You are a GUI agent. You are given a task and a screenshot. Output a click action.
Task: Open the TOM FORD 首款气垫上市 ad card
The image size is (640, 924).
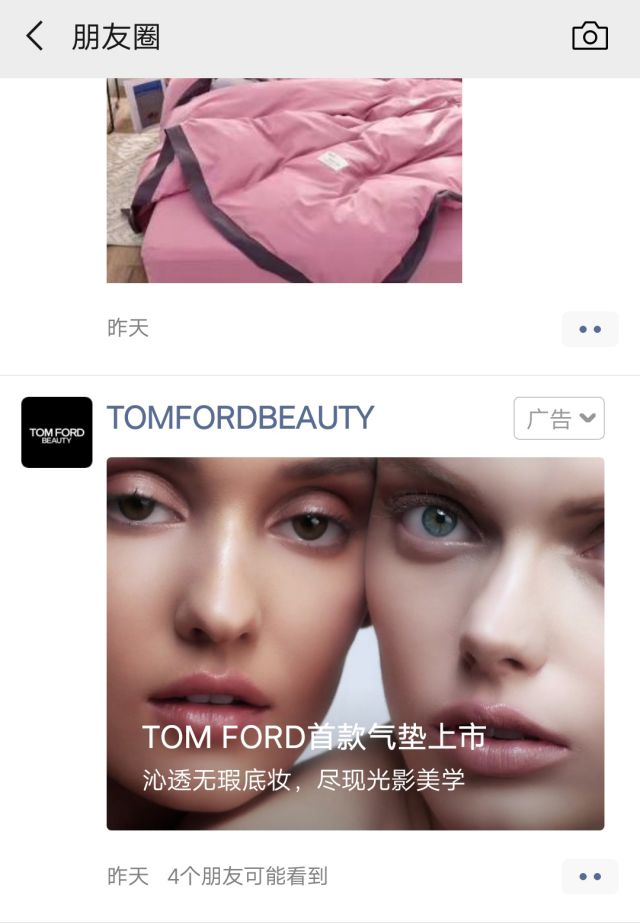(x=355, y=643)
